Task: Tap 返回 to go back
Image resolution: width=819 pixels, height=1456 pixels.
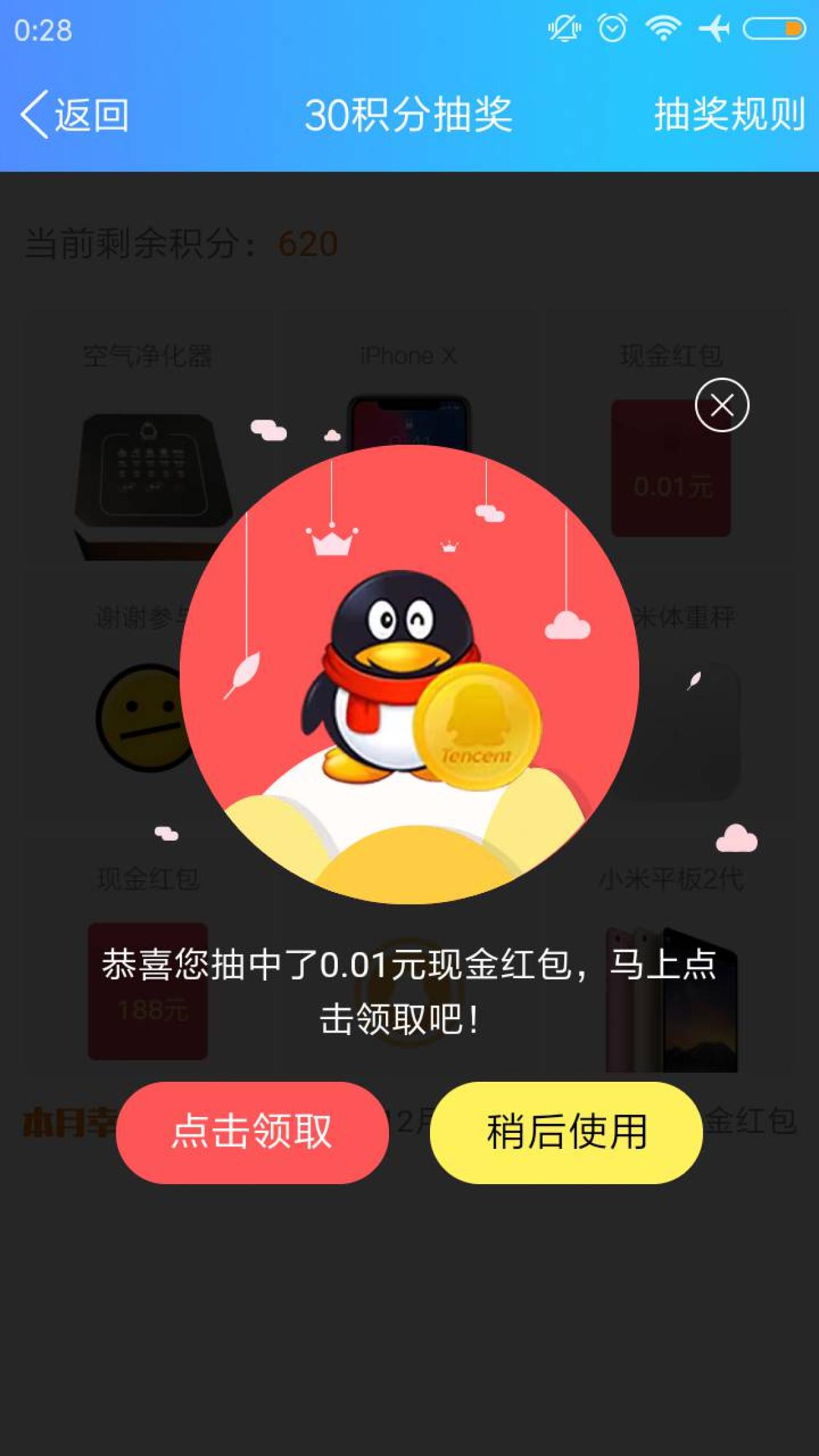Action: tap(76, 115)
